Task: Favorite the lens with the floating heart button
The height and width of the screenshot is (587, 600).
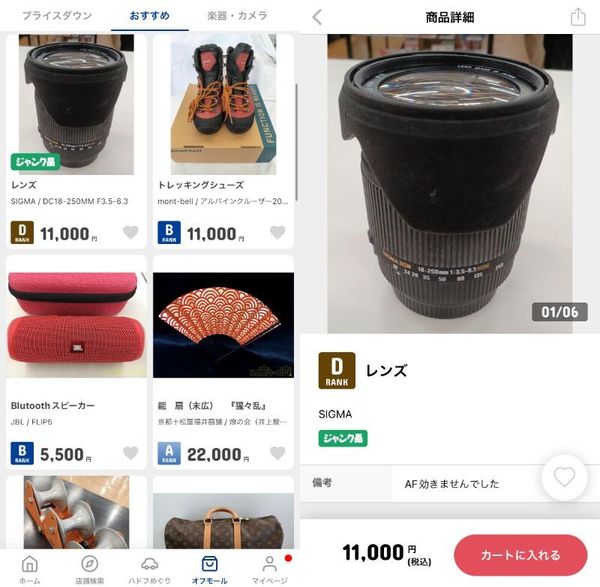Action: (564, 477)
